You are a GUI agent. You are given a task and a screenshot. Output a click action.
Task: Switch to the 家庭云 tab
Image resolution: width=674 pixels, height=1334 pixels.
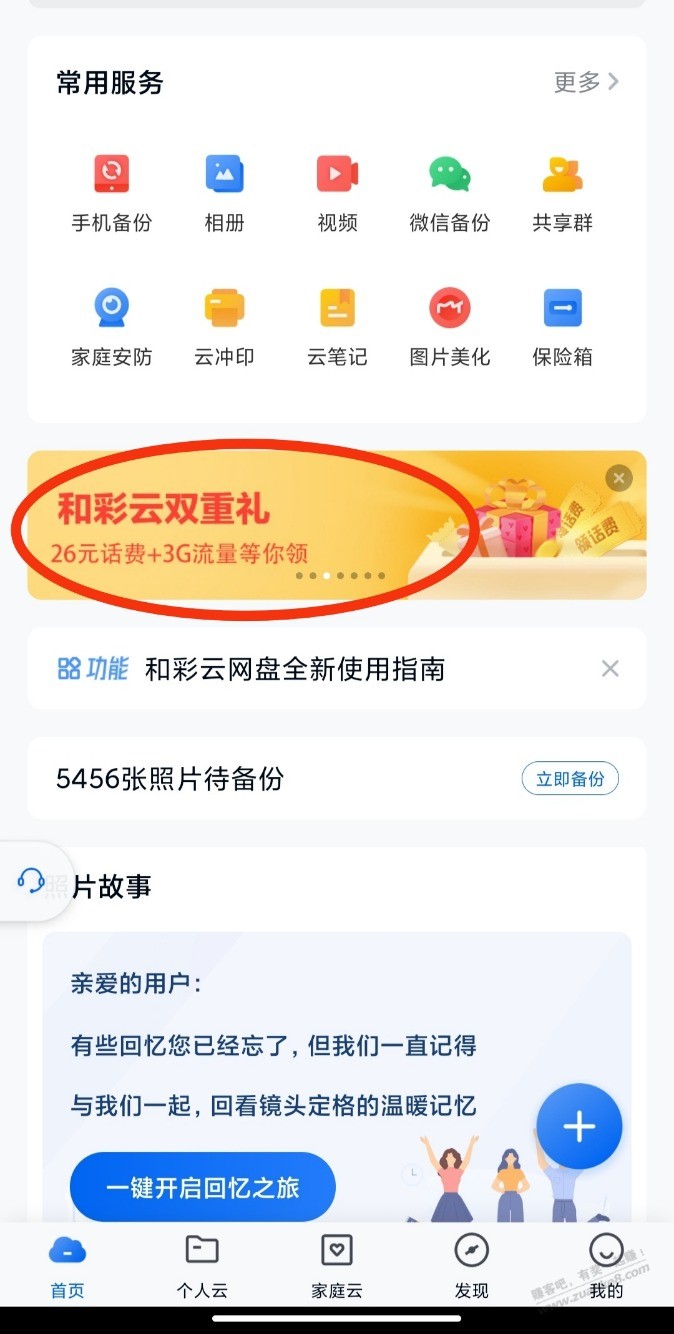[x=336, y=1265]
